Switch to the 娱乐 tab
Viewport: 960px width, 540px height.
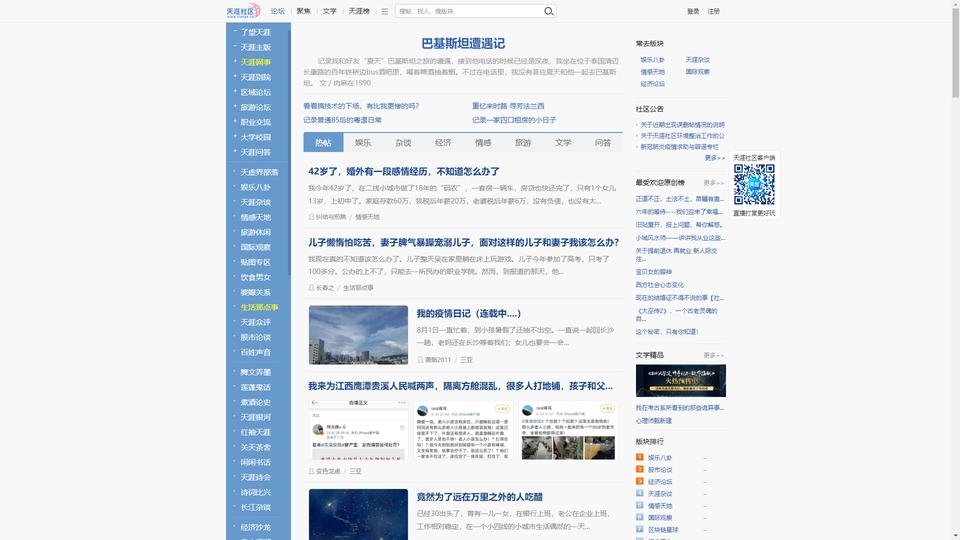coord(363,143)
